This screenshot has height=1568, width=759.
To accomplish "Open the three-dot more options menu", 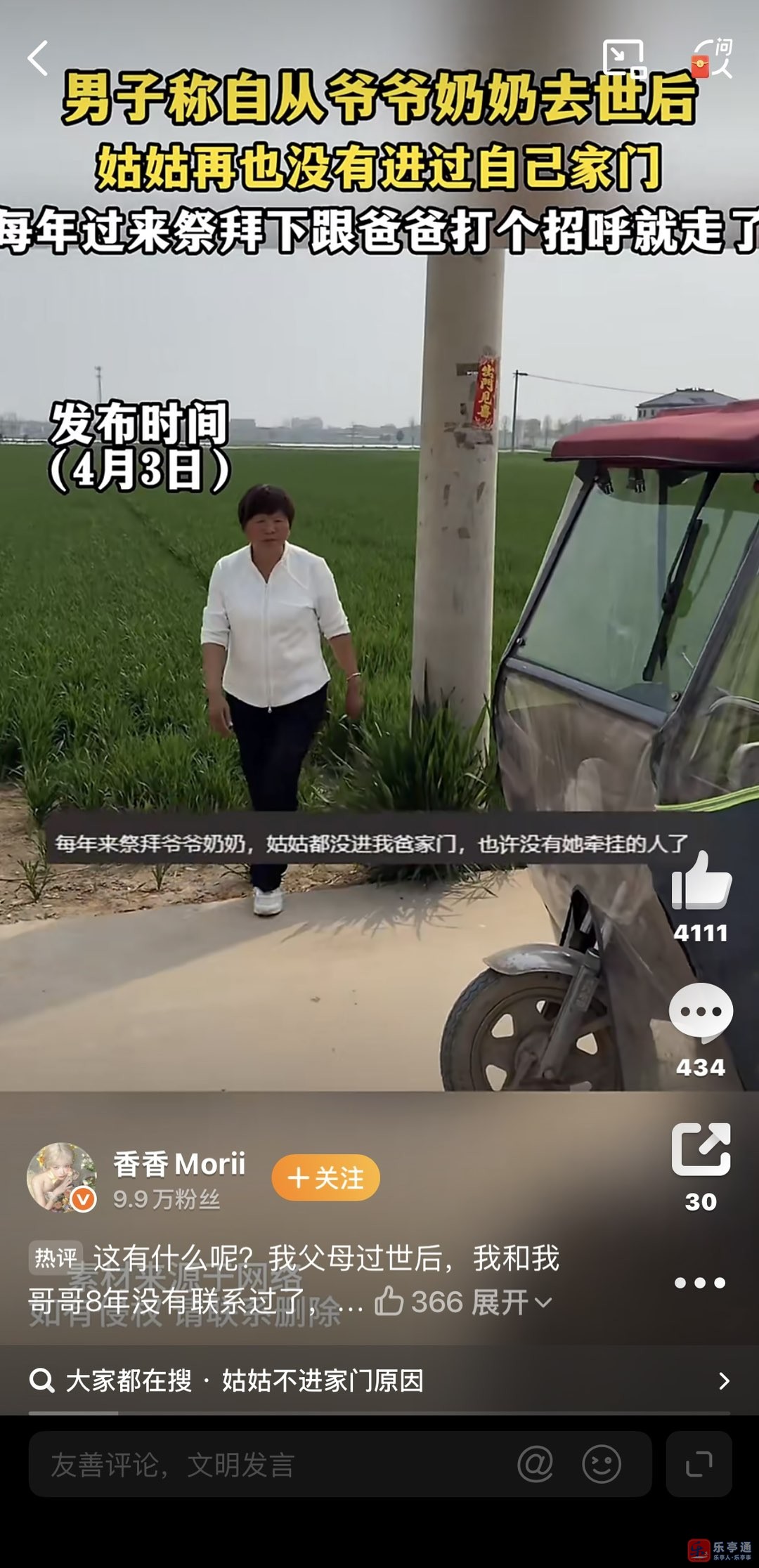I will click(700, 1283).
